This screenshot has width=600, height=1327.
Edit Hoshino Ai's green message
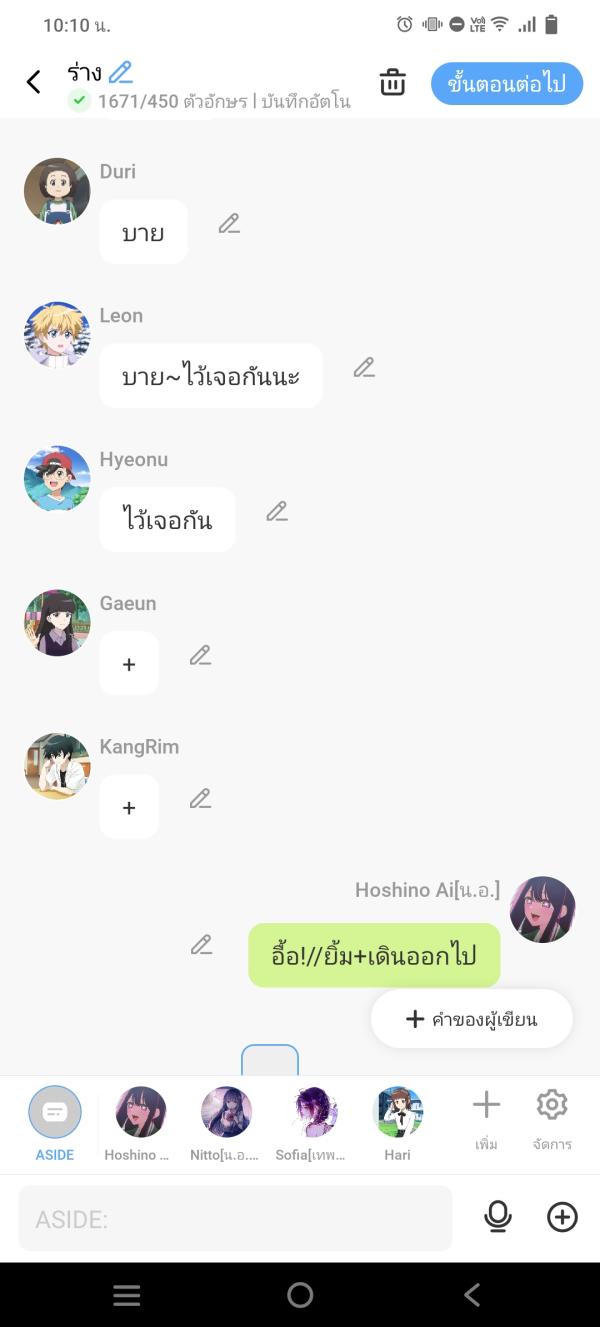click(x=202, y=945)
